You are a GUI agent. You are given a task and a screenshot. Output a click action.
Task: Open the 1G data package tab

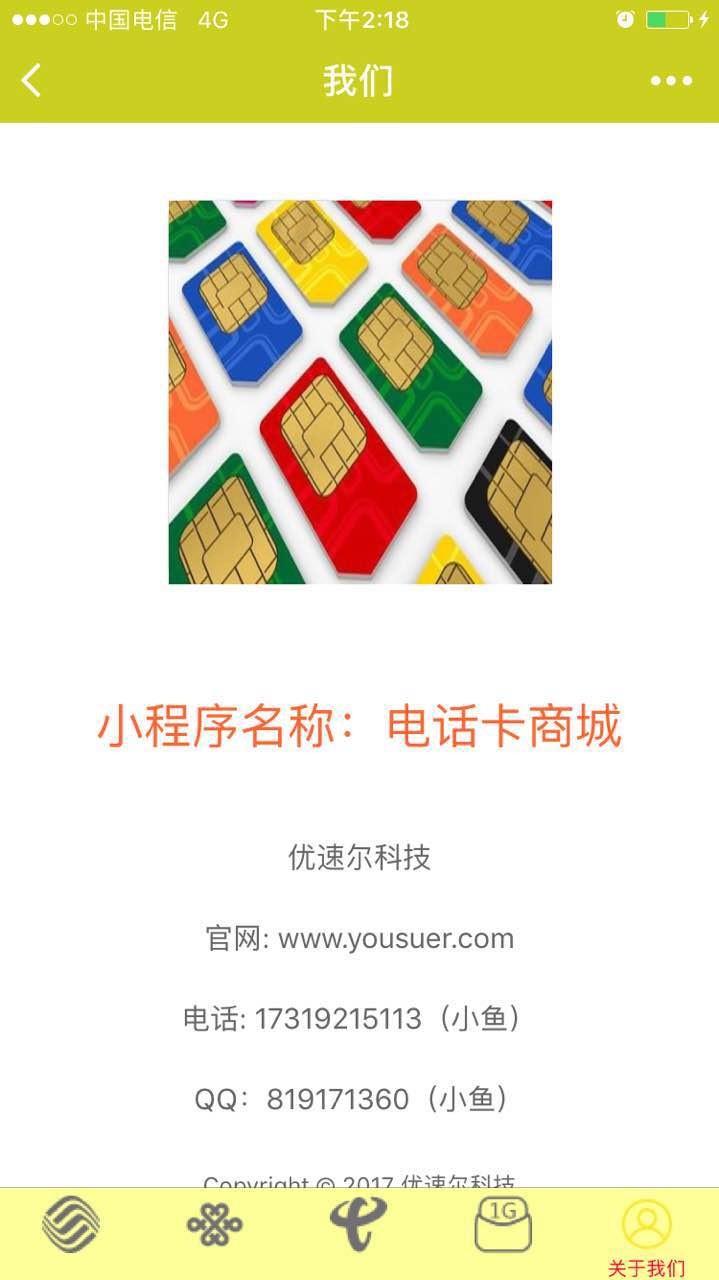(x=502, y=1224)
